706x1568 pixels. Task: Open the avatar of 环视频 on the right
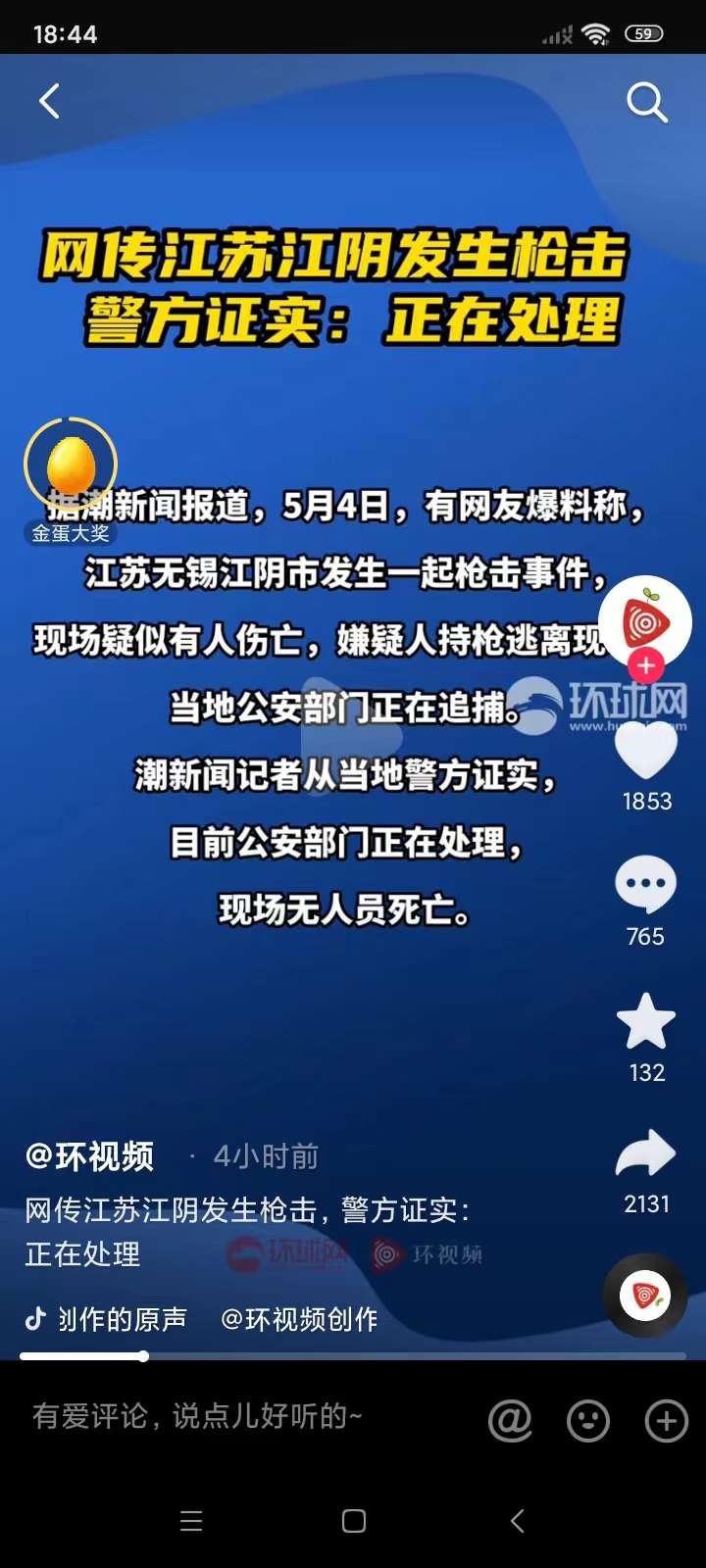pyautogui.click(x=645, y=621)
